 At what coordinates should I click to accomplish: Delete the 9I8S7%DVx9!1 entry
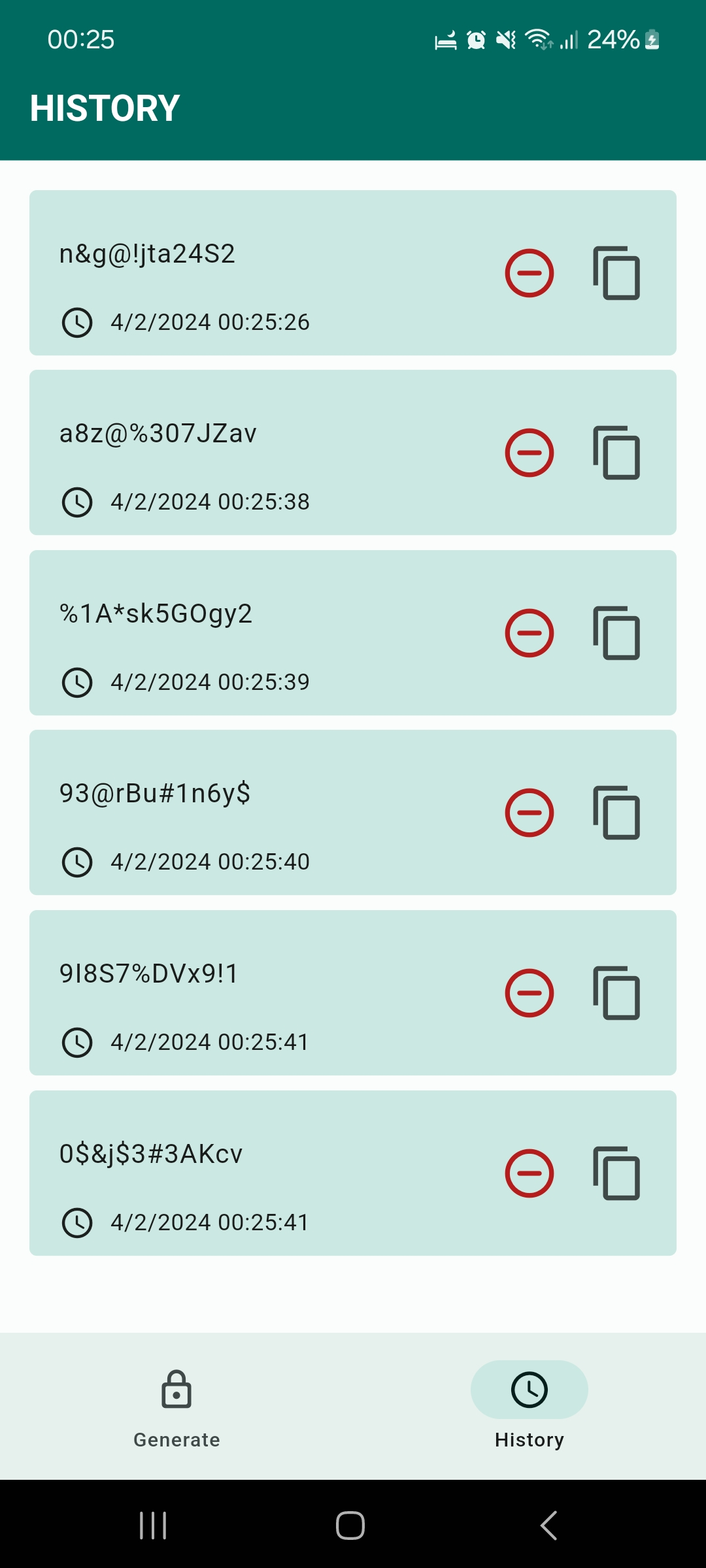point(529,993)
